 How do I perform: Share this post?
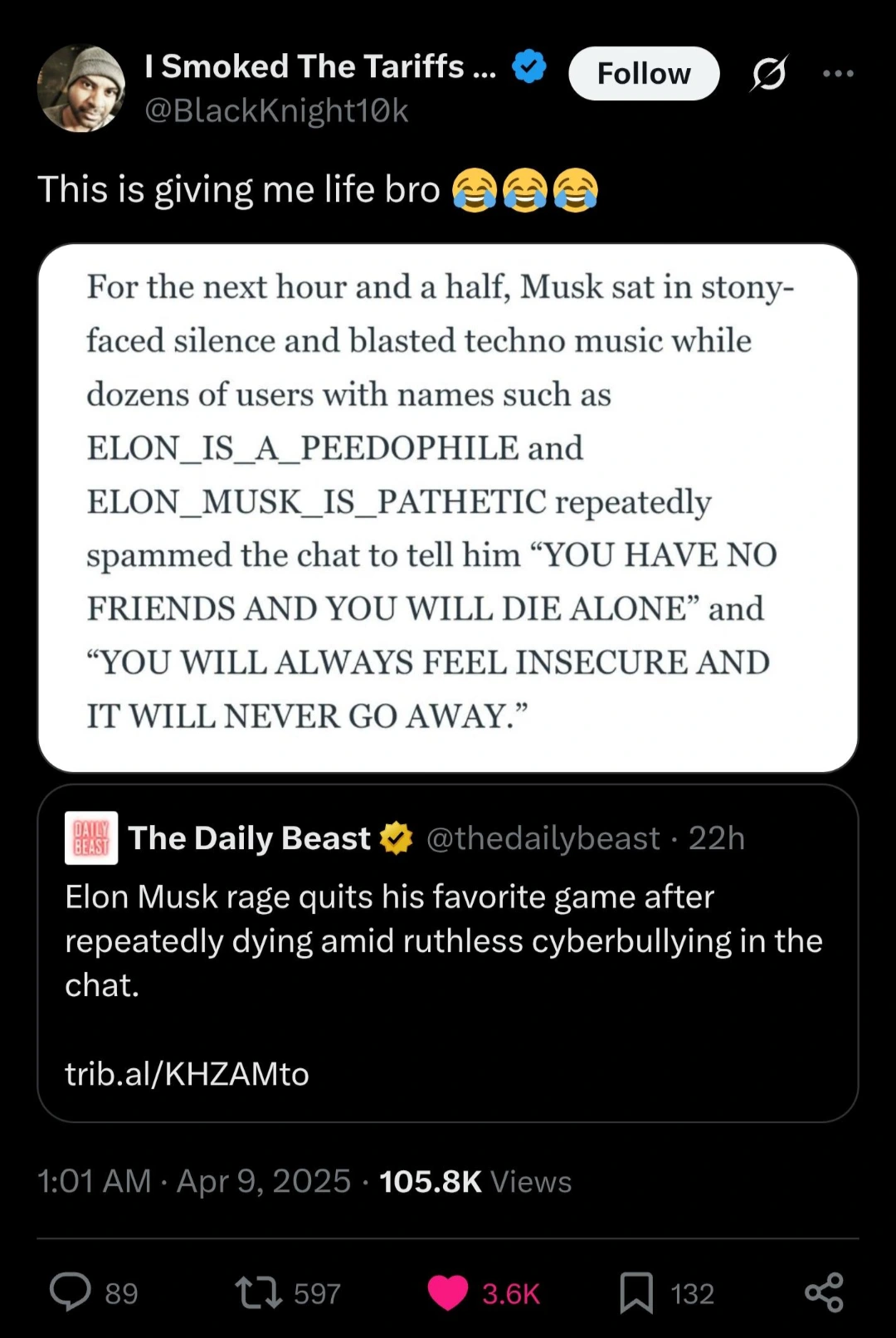pos(824,1292)
